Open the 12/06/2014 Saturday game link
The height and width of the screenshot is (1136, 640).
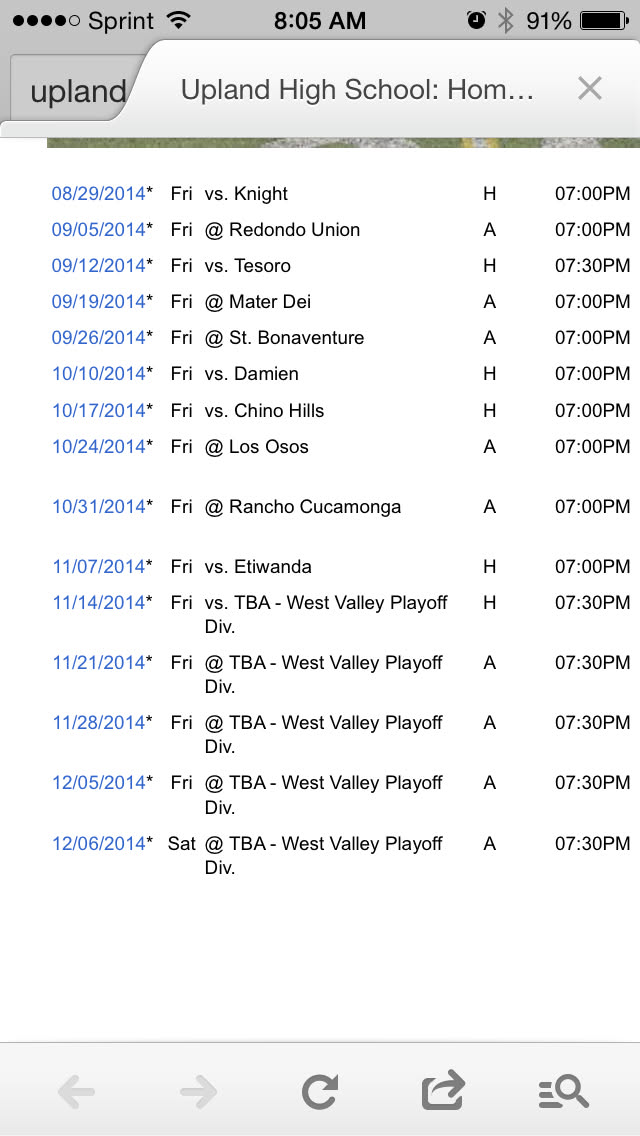[99, 844]
